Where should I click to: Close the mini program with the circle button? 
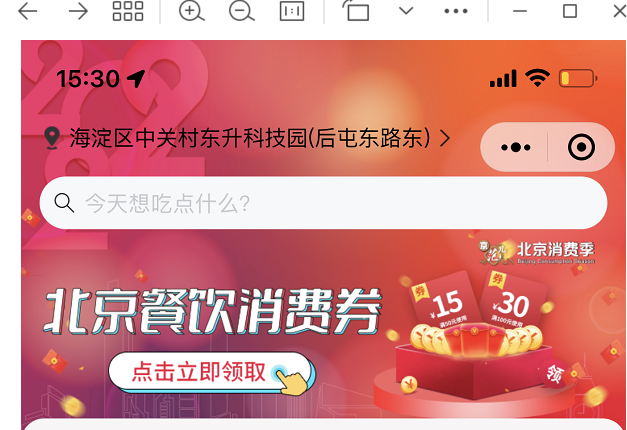pyautogui.click(x=580, y=148)
